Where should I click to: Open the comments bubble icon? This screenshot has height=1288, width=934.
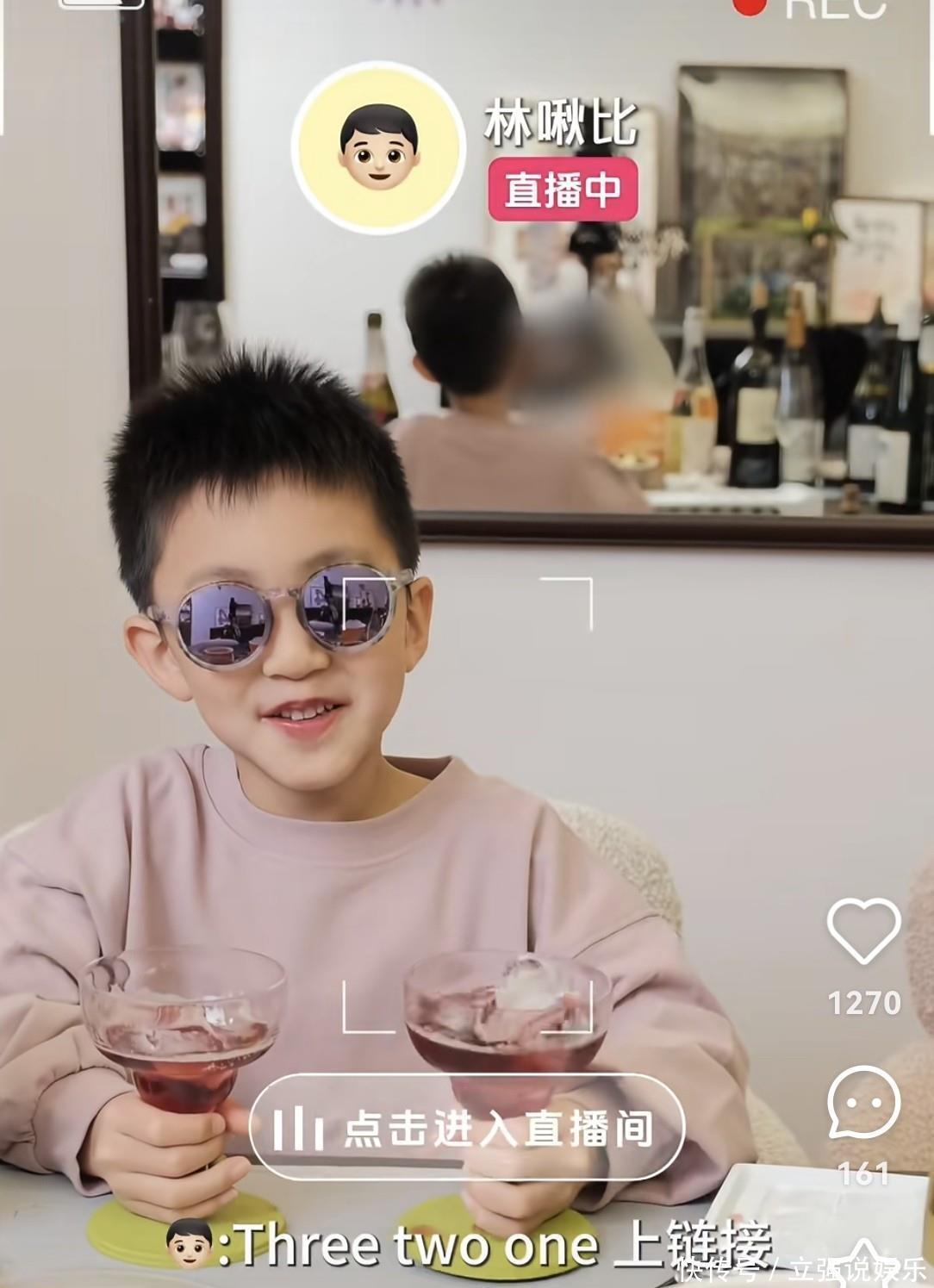point(863,1102)
